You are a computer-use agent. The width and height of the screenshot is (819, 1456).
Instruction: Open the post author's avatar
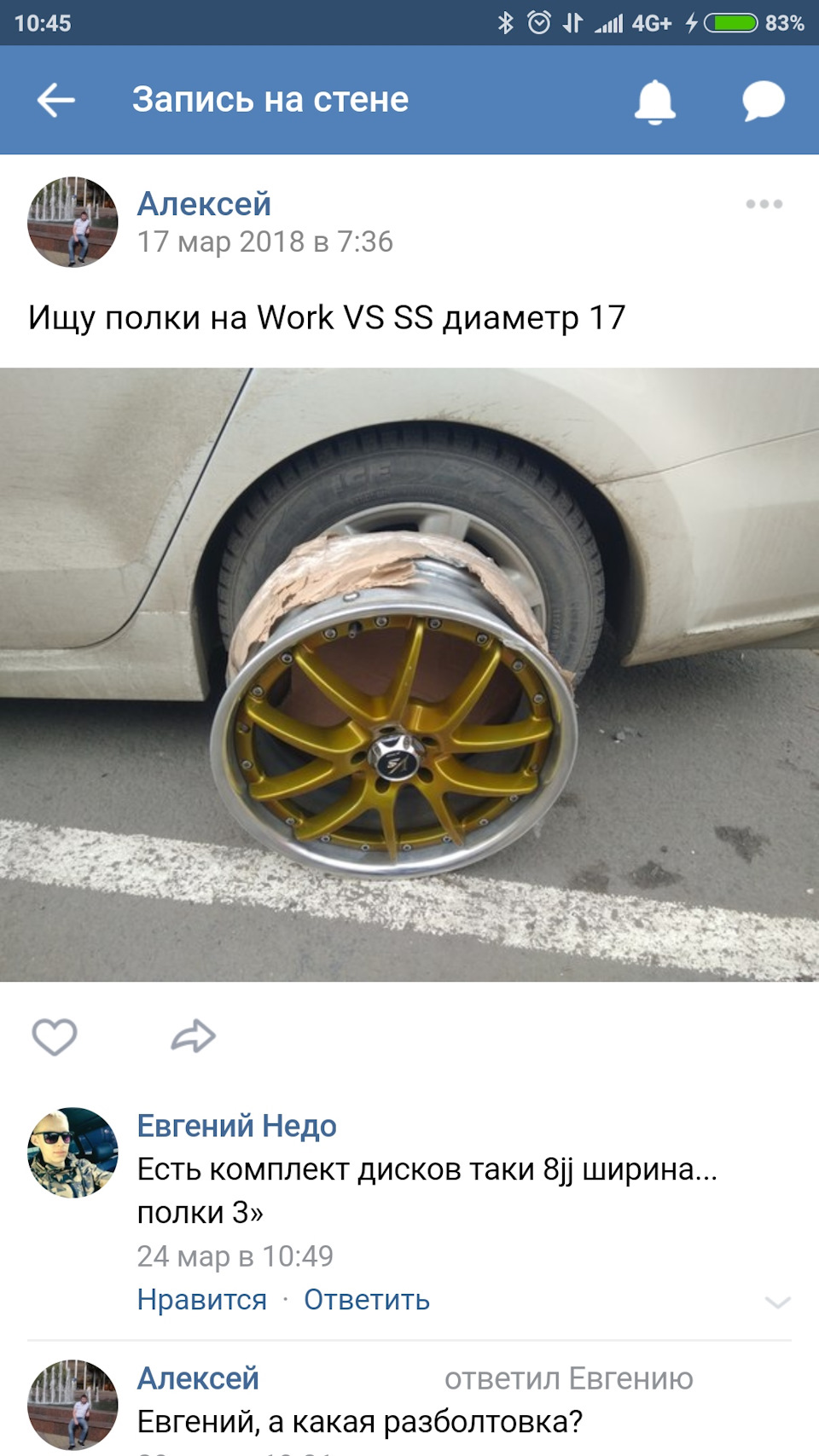coord(73,222)
